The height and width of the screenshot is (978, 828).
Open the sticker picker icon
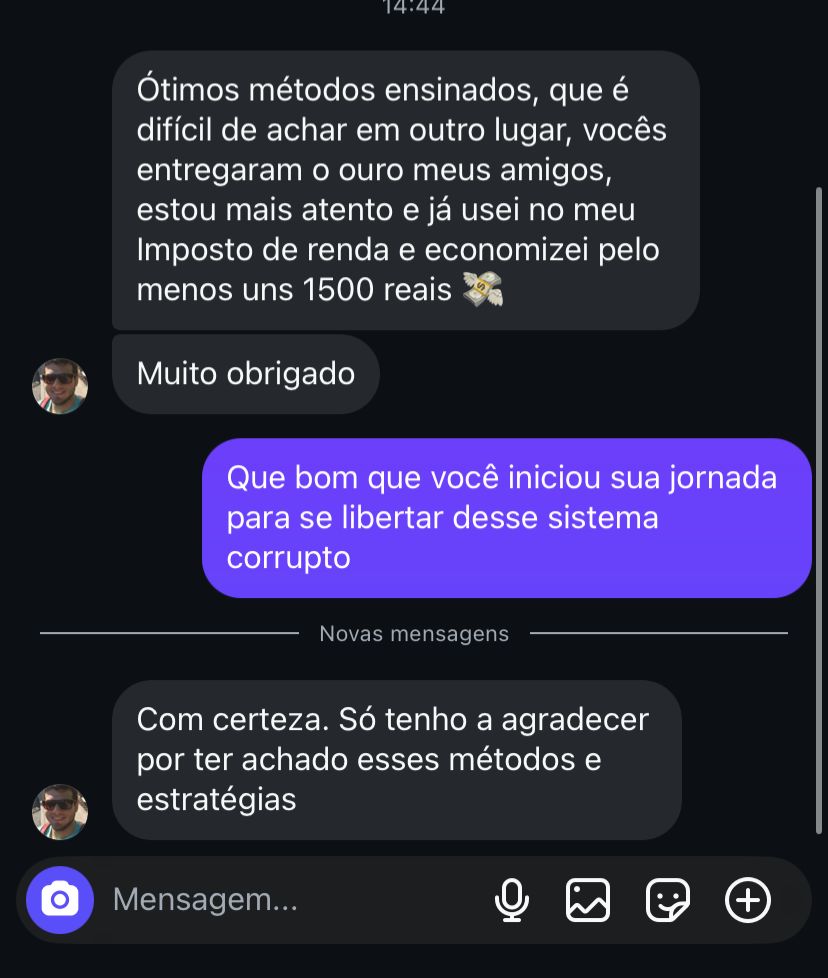(667, 900)
